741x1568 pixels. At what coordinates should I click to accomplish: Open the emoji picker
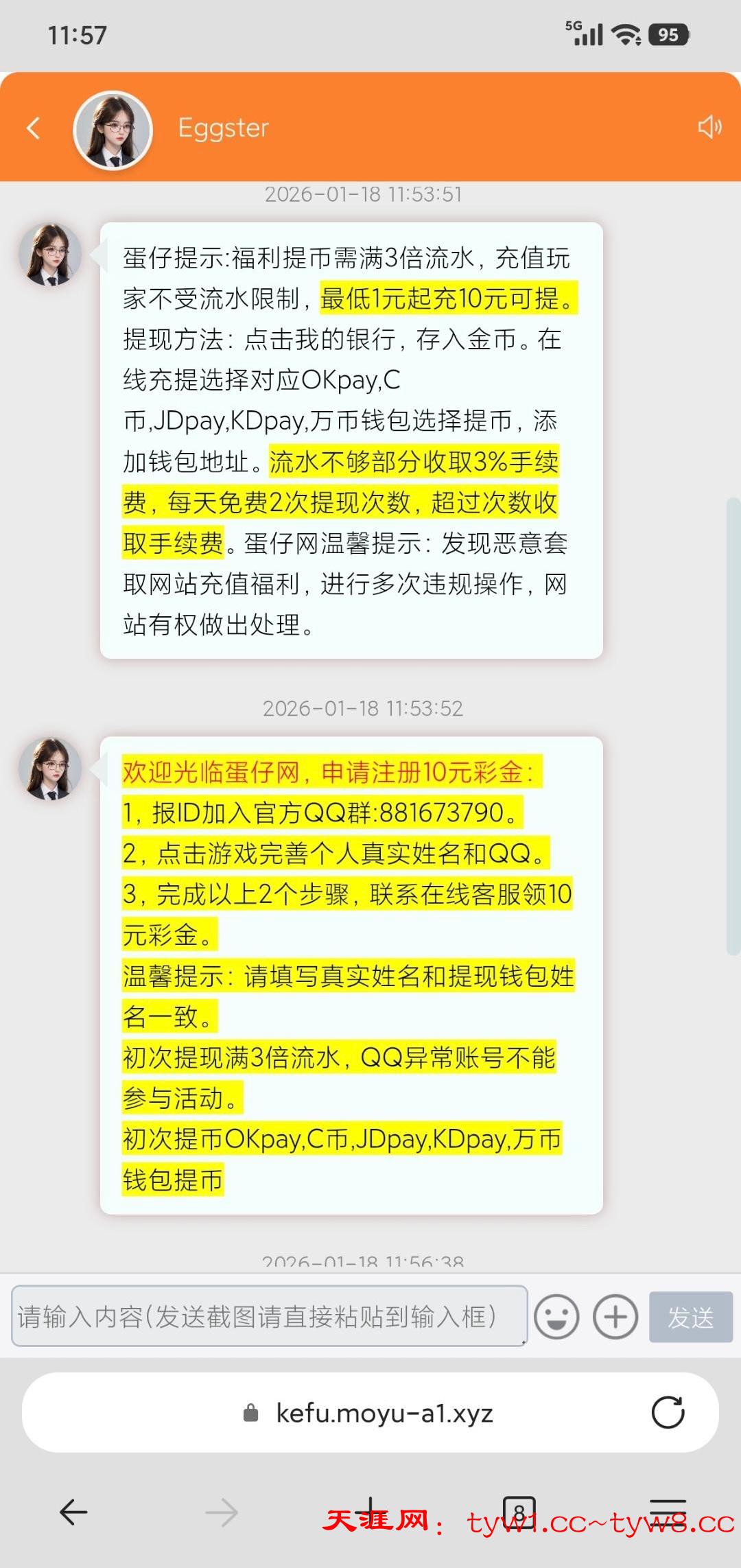pyautogui.click(x=556, y=1317)
